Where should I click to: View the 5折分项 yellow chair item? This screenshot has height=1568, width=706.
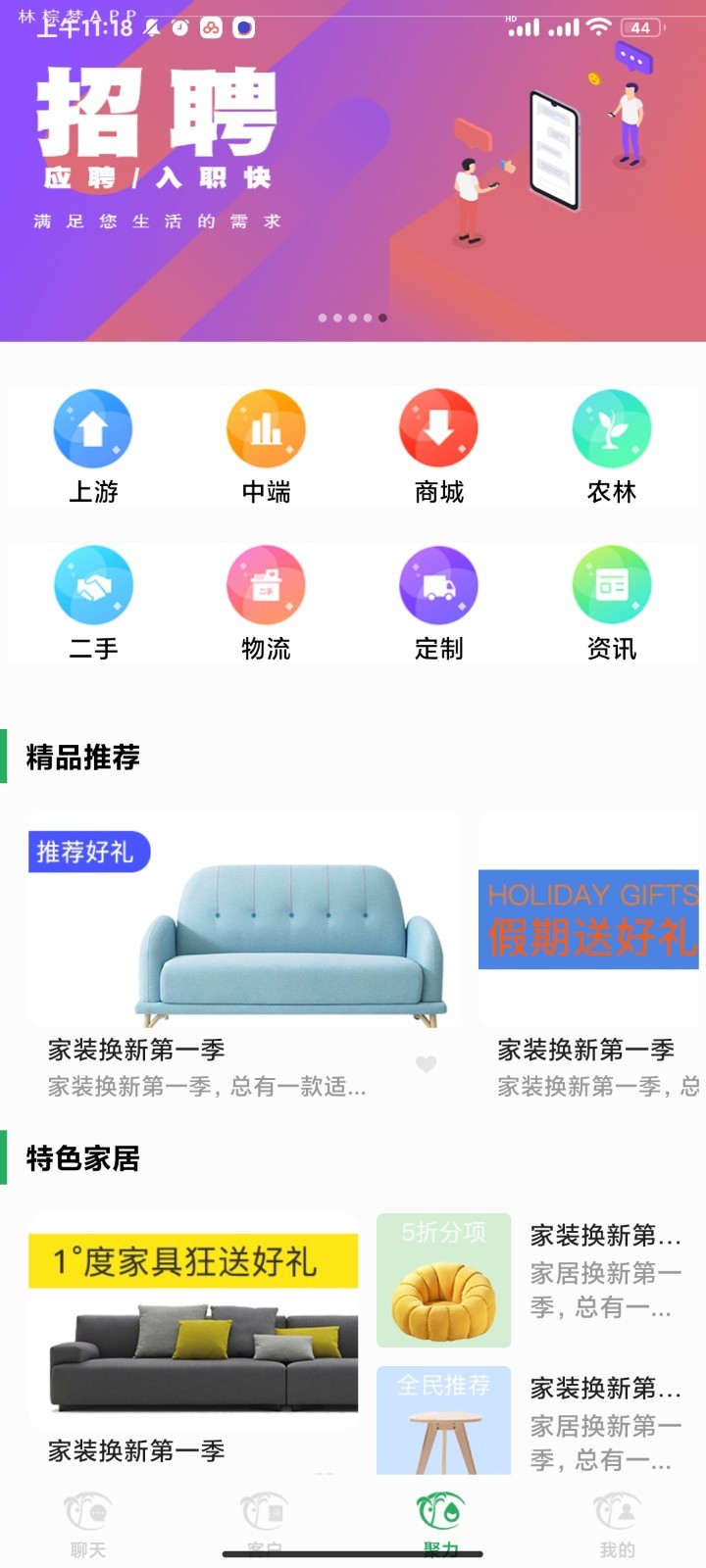pyautogui.click(x=443, y=1280)
